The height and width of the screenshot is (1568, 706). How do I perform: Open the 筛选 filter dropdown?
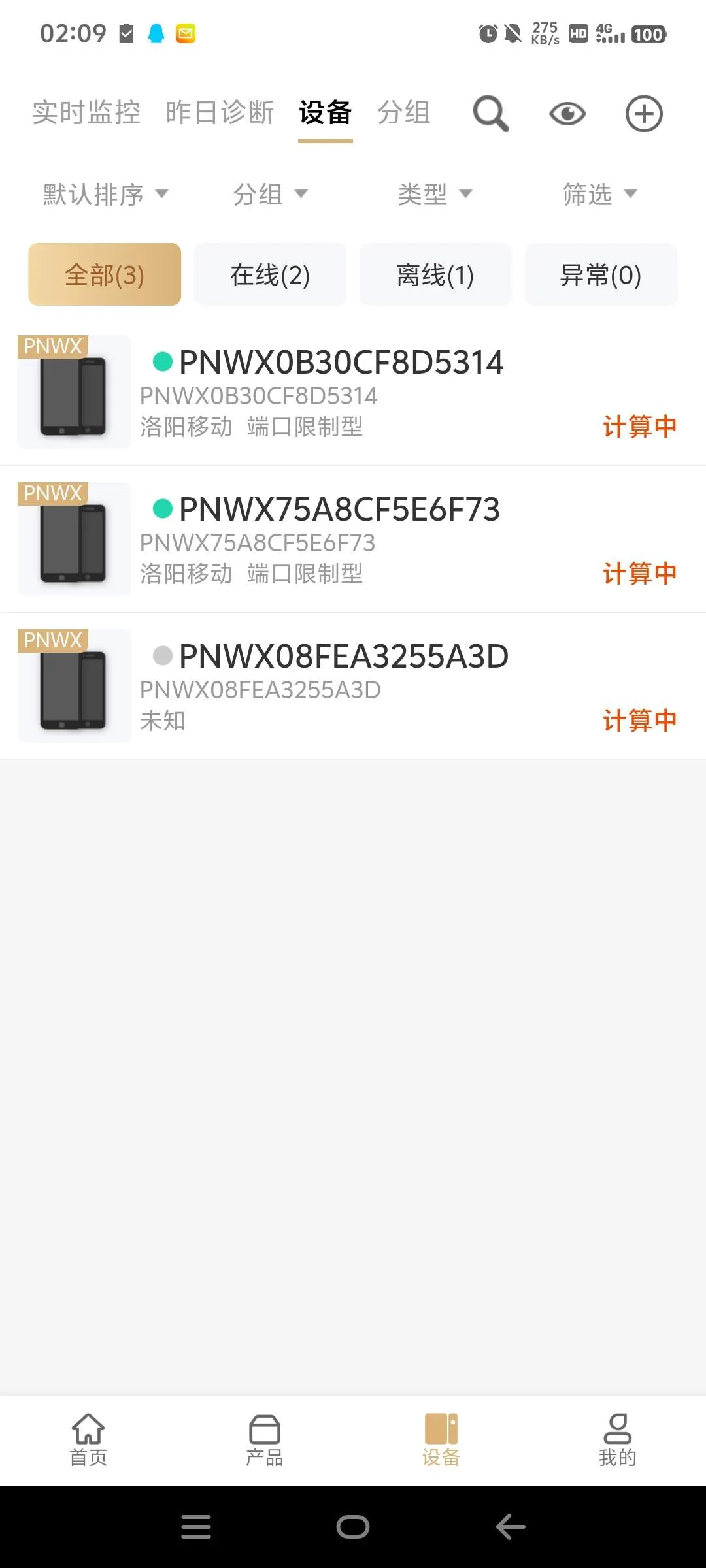[598, 194]
